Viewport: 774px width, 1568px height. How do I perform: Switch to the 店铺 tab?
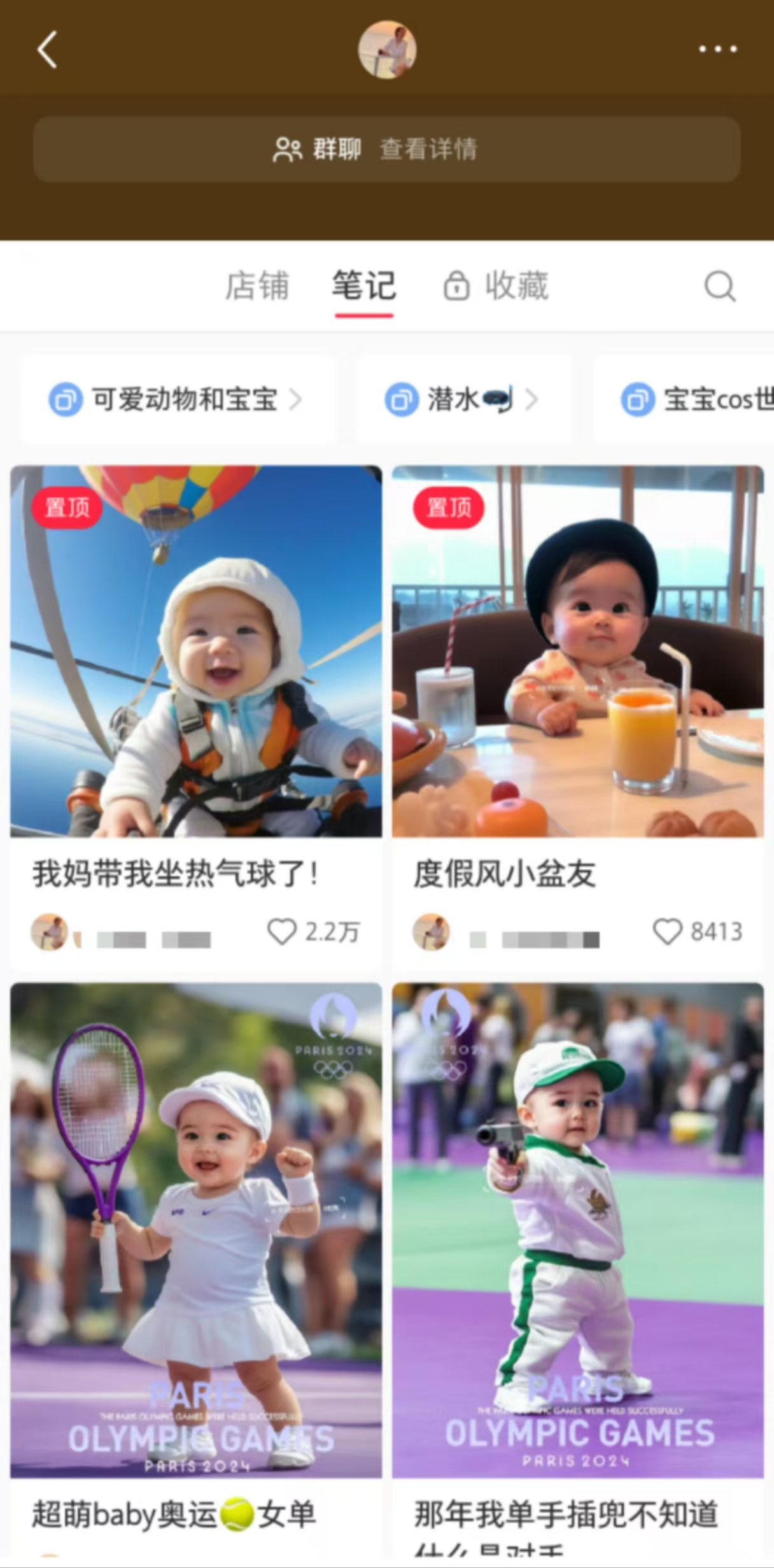click(x=257, y=285)
